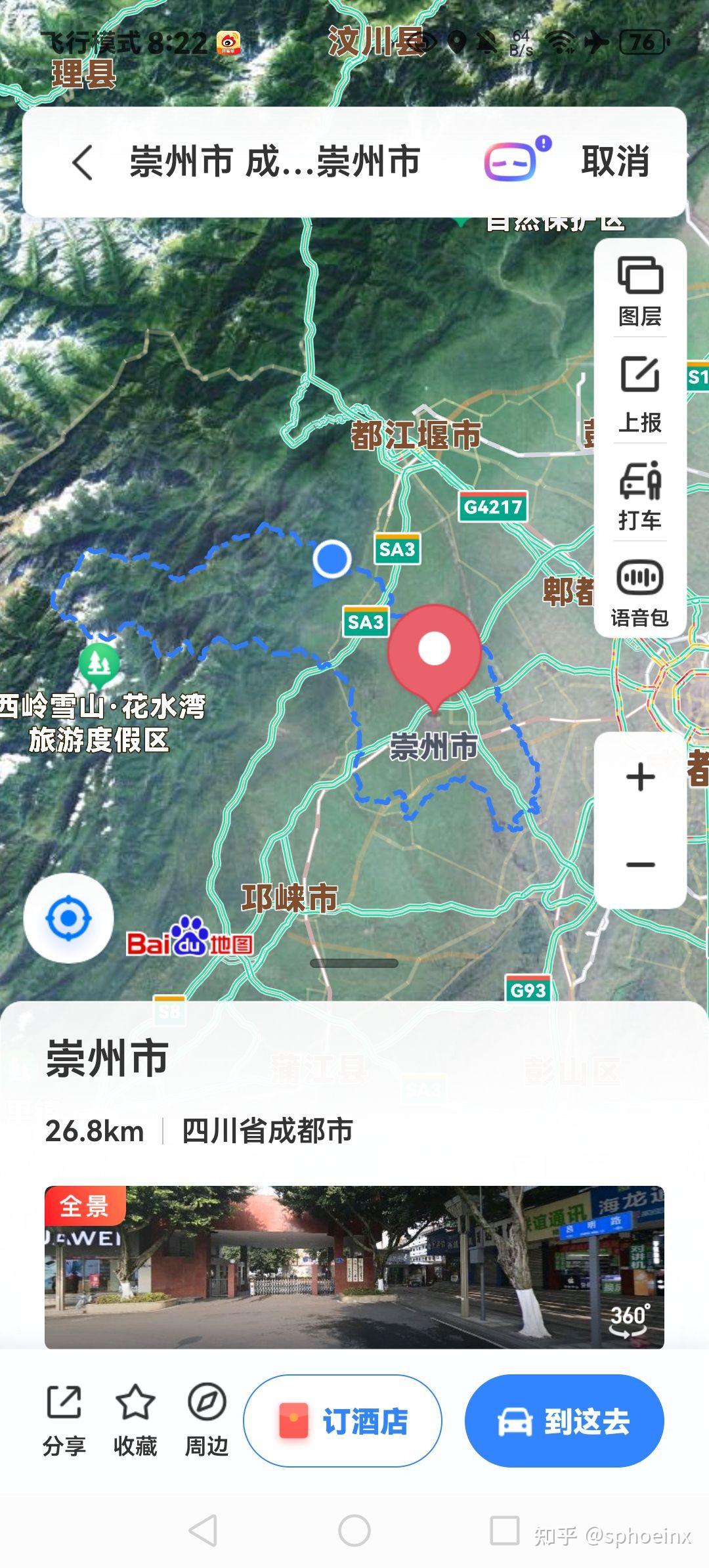Tap the system back navigation button

(203, 1531)
